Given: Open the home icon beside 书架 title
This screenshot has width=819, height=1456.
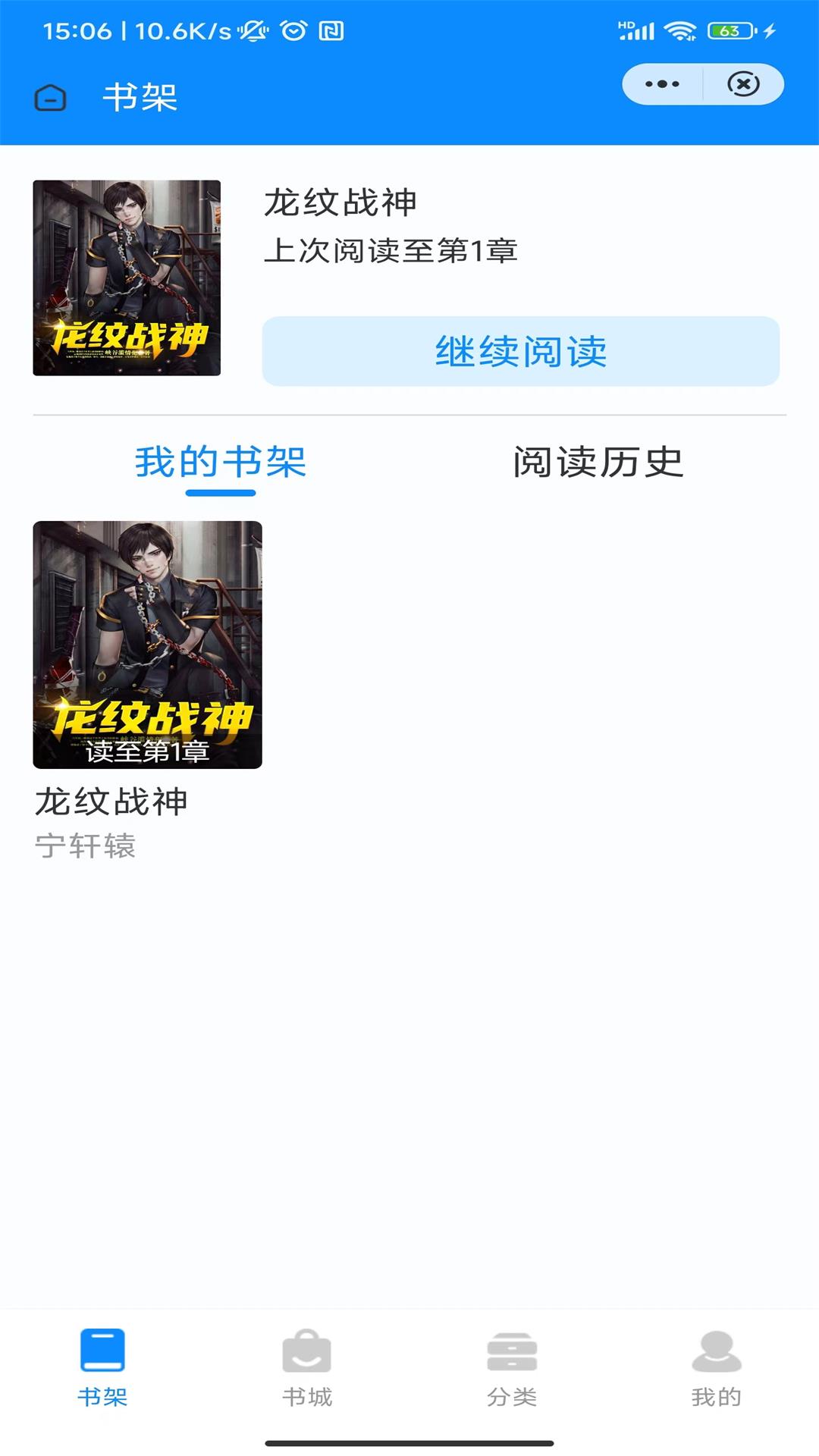Looking at the screenshot, I should click(50, 98).
